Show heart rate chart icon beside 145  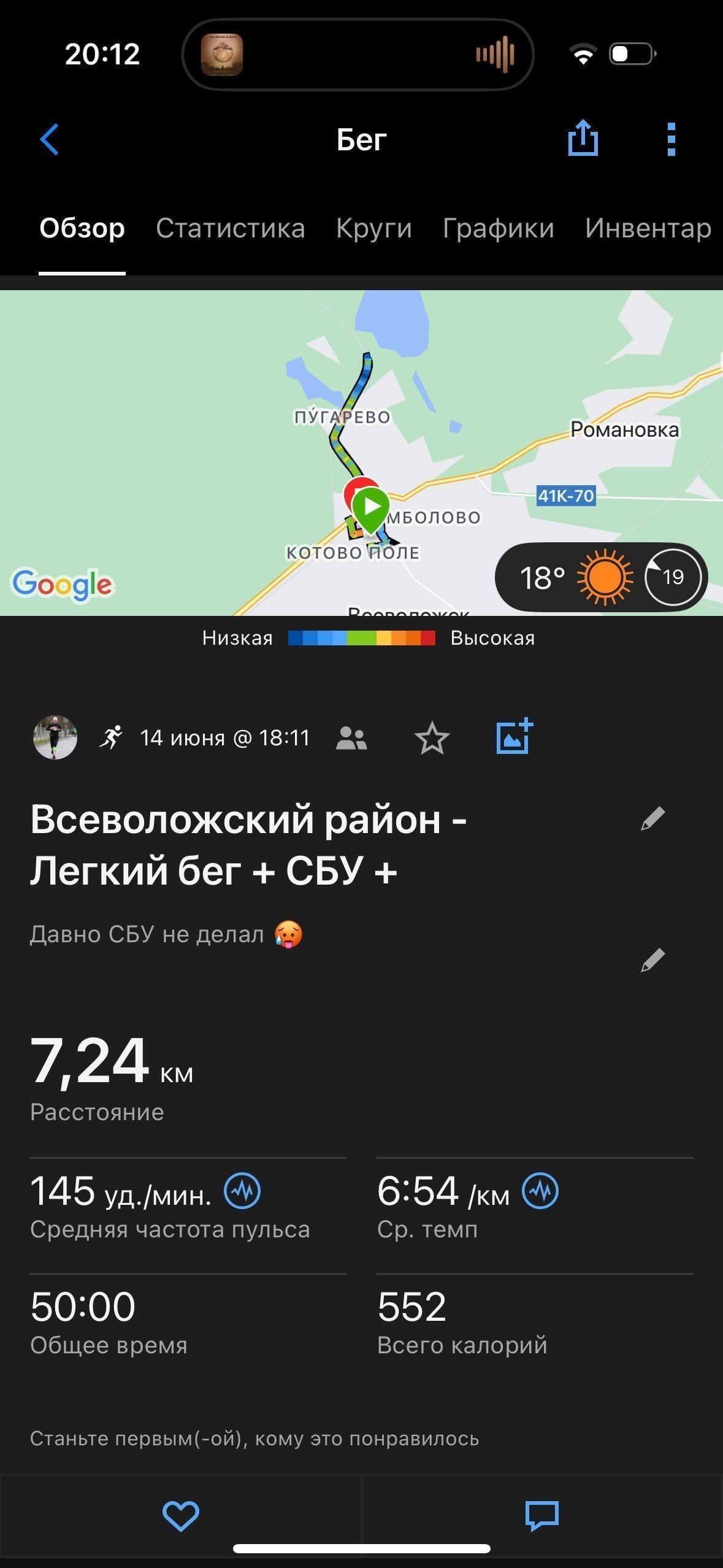(x=242, y=1191)
